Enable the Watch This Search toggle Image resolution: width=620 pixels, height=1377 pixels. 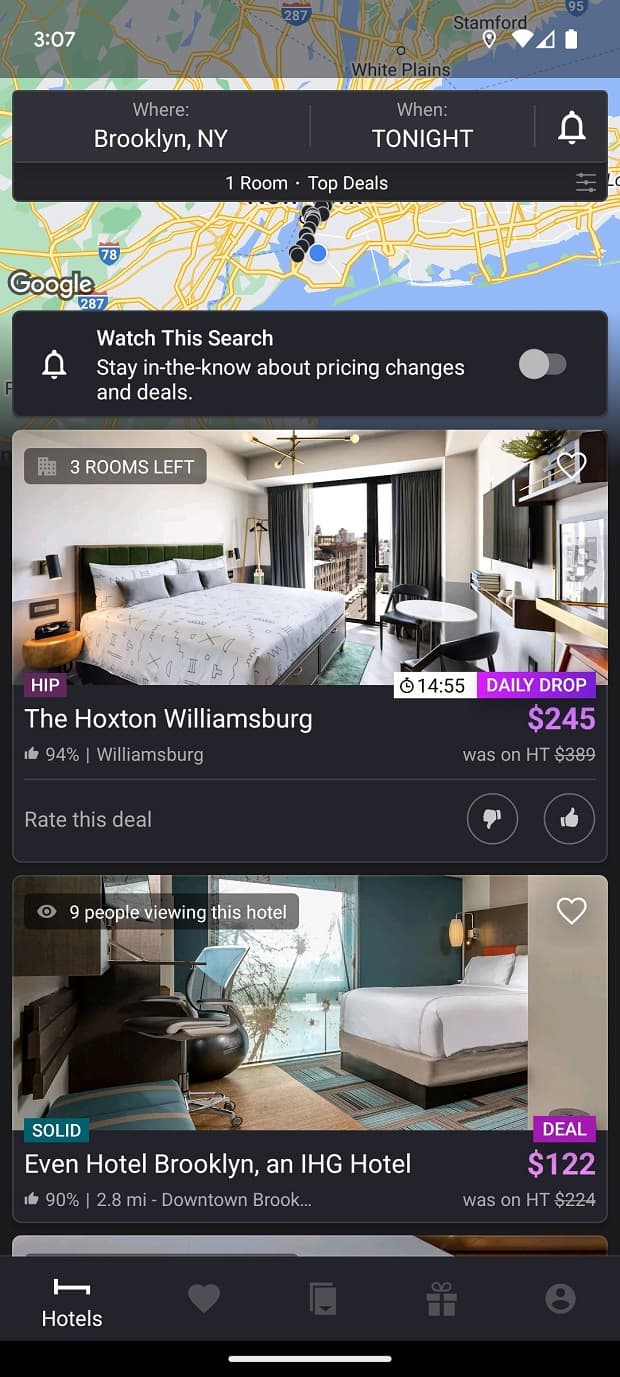[542, 365]
